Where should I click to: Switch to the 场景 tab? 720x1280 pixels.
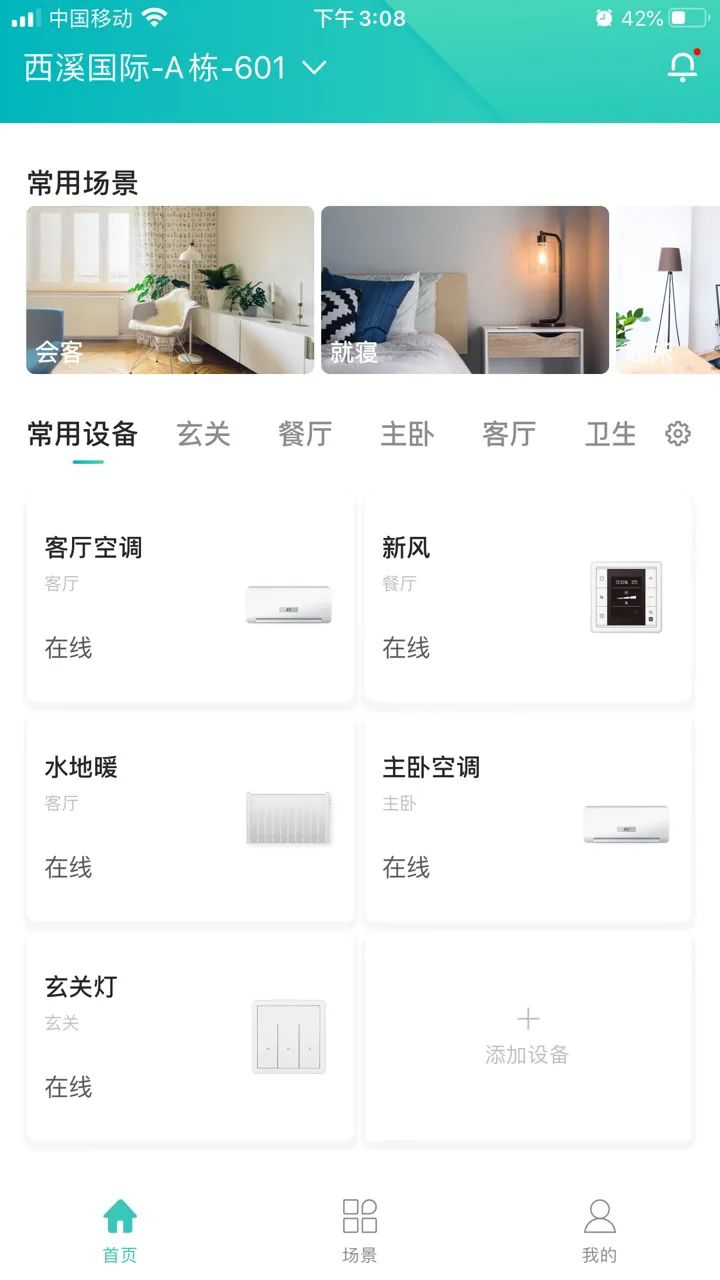click(360, 1231)
